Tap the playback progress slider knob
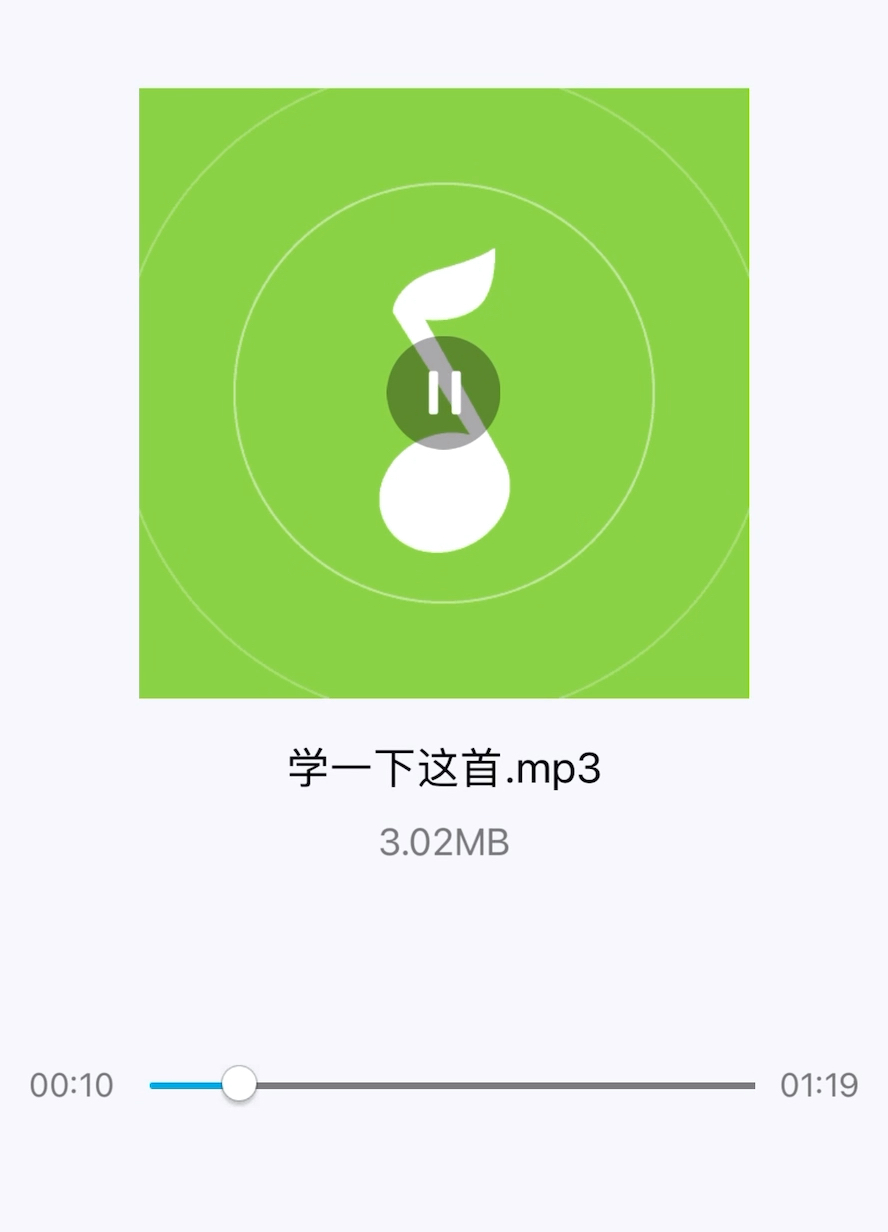The height and width of the screenshot is (1232, 888). pos(239,1084)
